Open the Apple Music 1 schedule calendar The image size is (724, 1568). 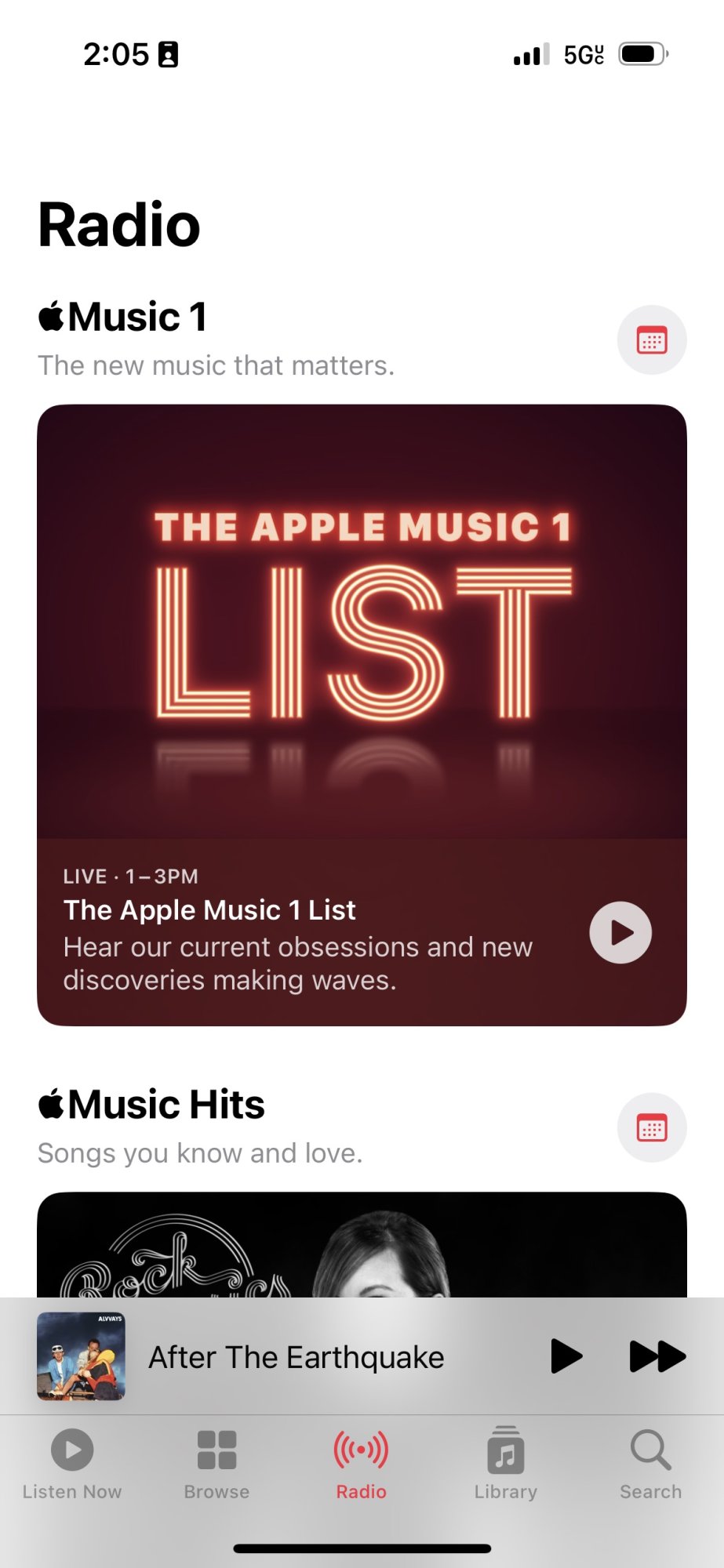(x=652, y=340)
